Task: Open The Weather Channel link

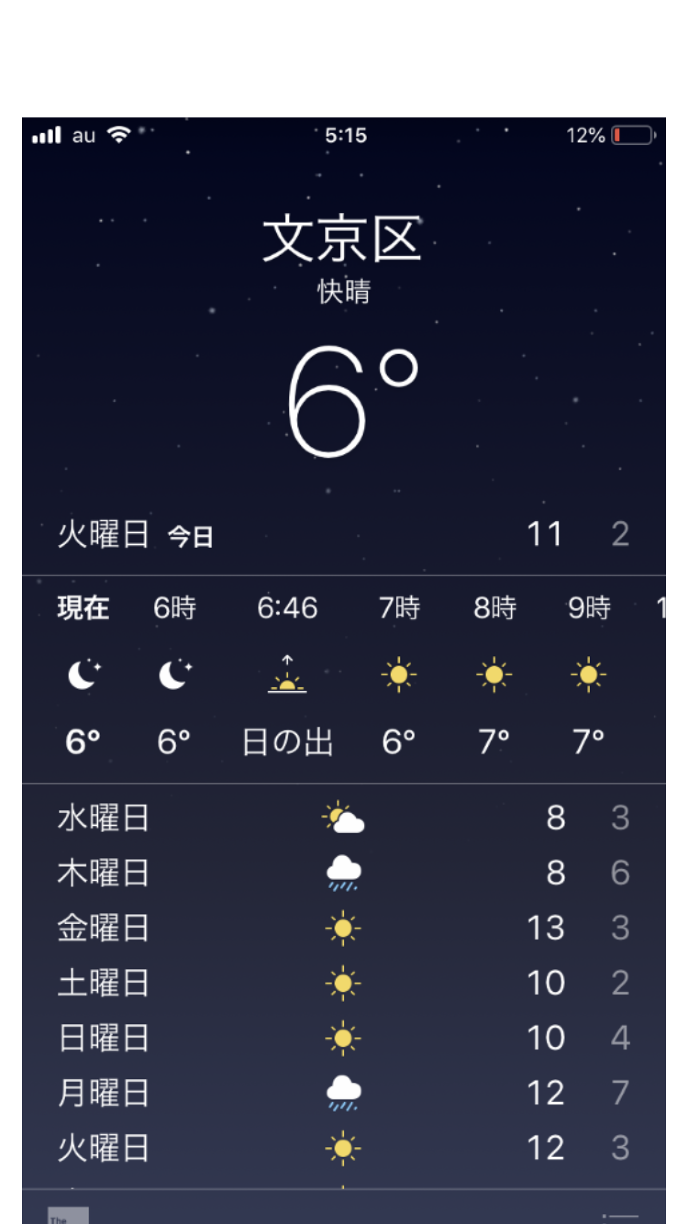Action: 68,1215
